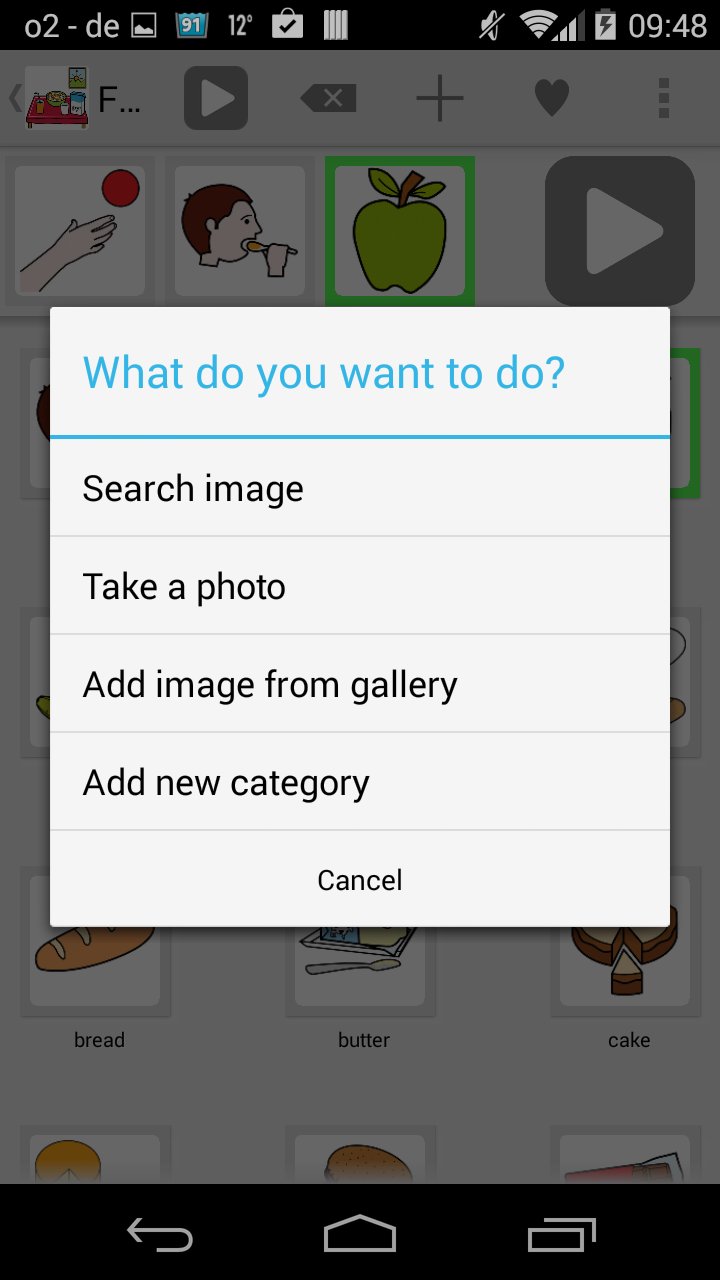Dismiss the dialog with Cancel
The height and width of the screenshot is (1280, 720).
click(x=359, y=880)
